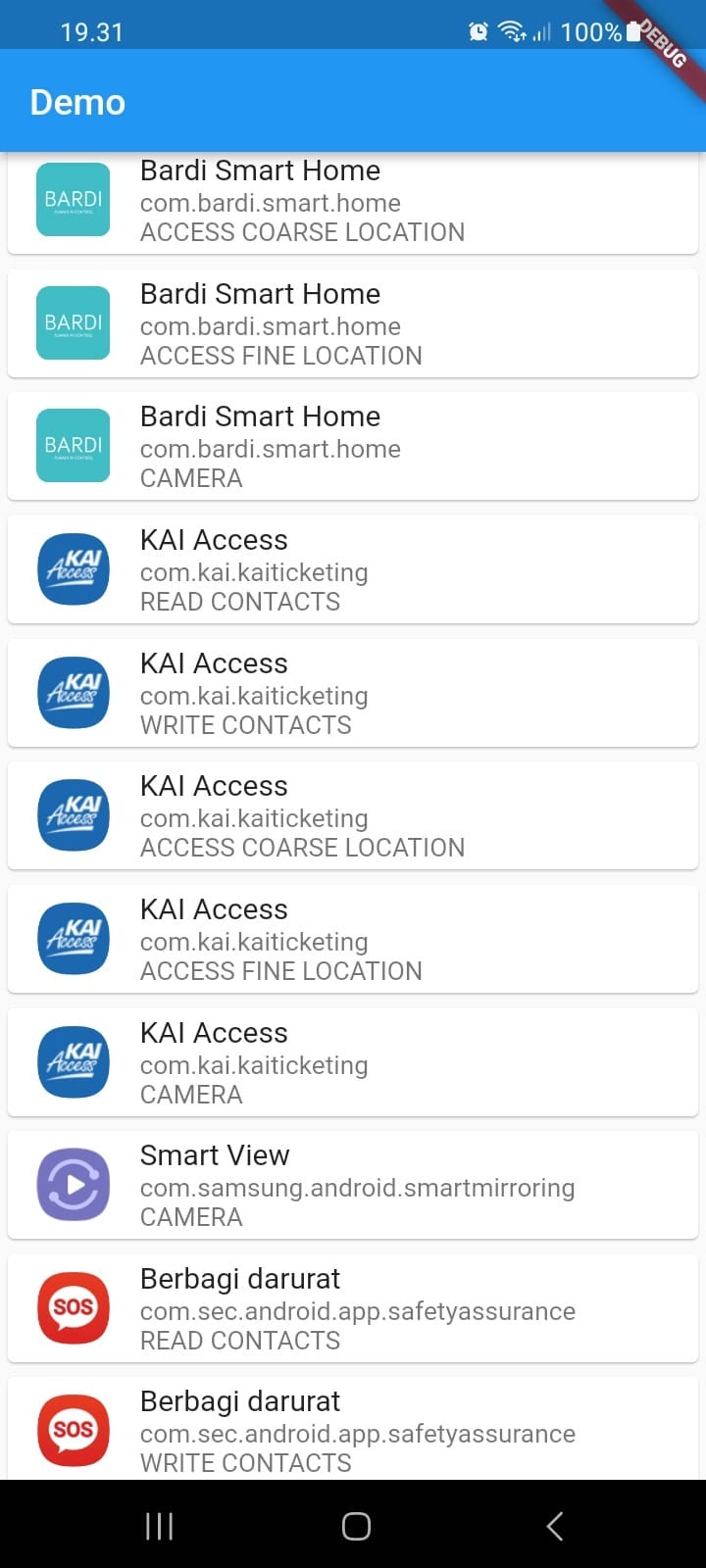
Task: Select Berbagi darurat READ CONTACTS card
Action: (353, 1308)
